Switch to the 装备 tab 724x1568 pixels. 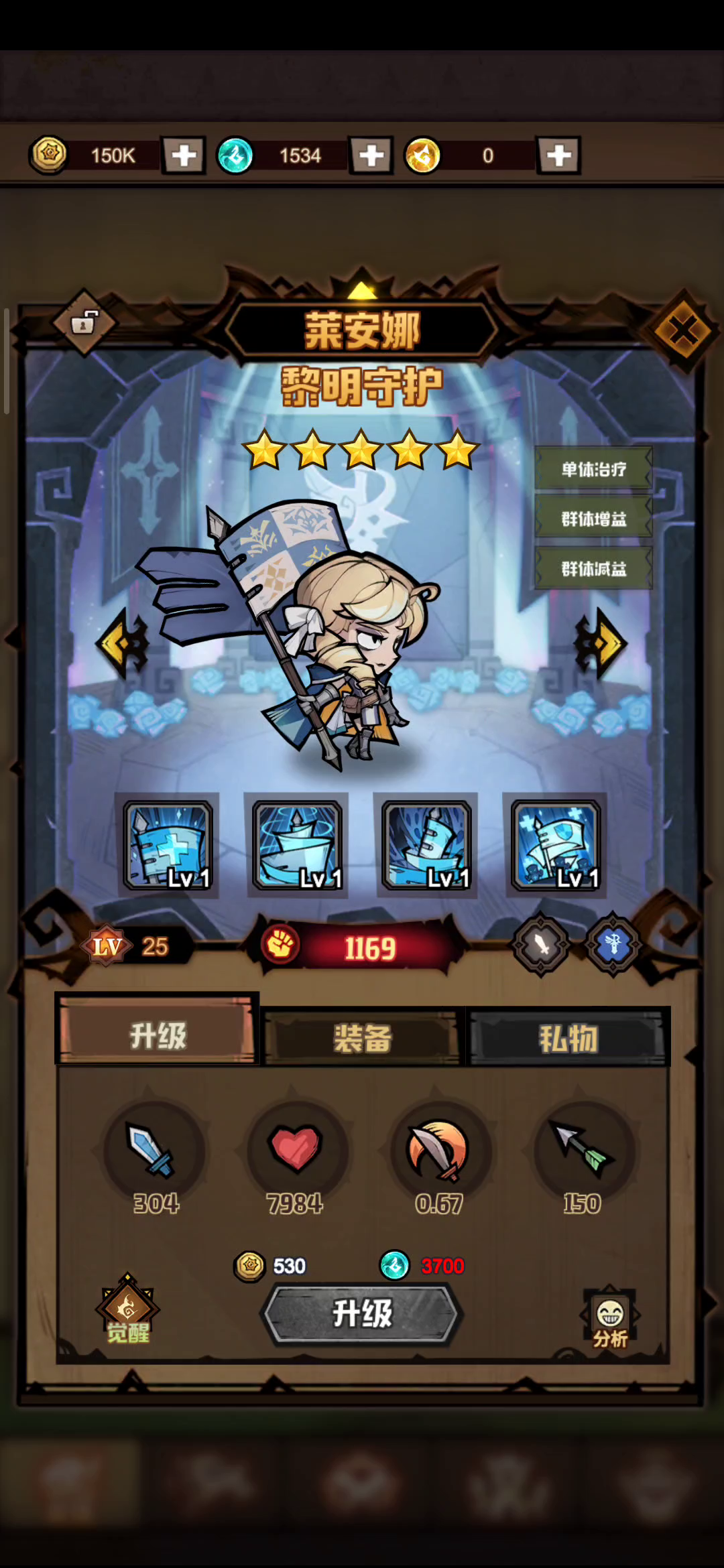363,1038
